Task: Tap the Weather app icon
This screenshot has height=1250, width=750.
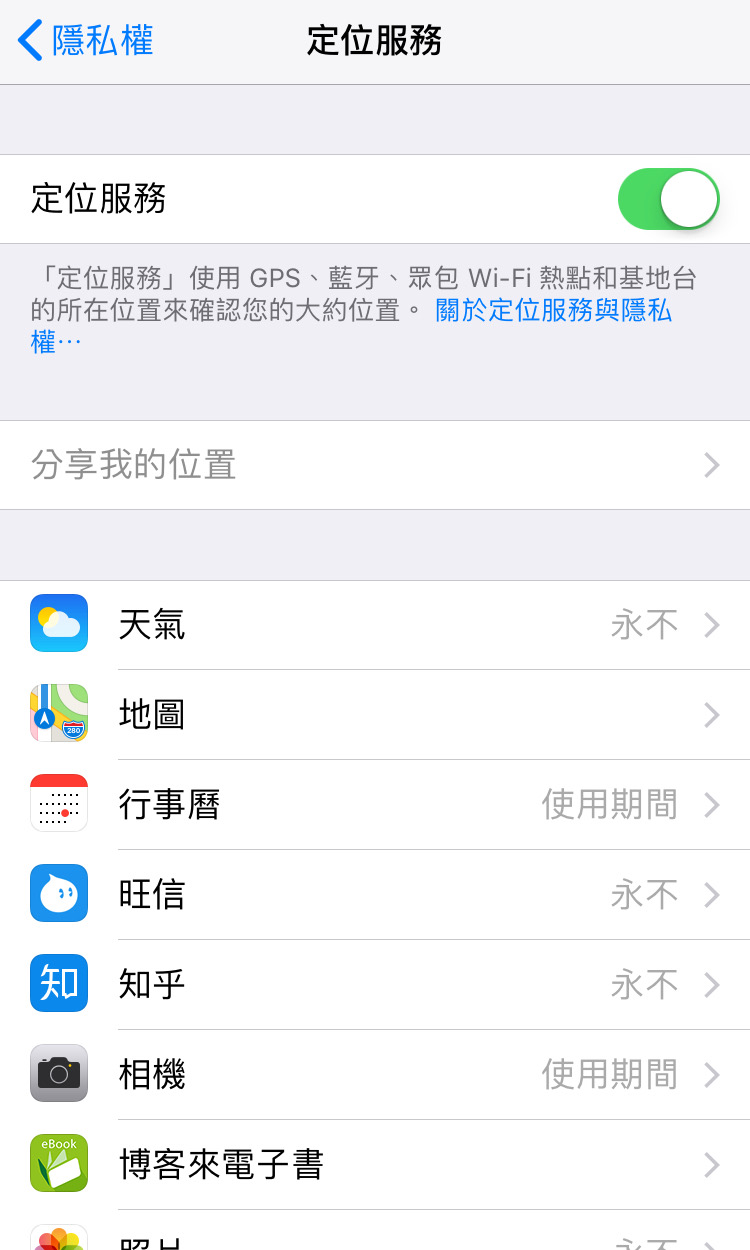Action: click(x=58, y=623)
